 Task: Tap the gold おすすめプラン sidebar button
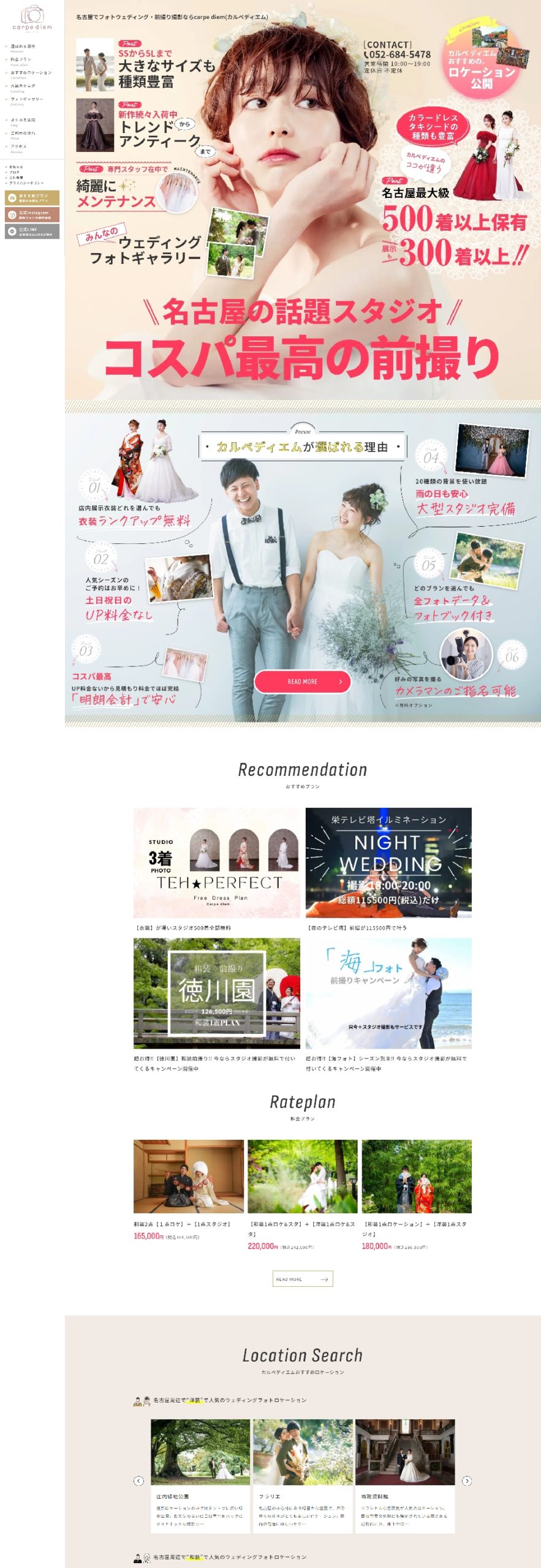32,198
